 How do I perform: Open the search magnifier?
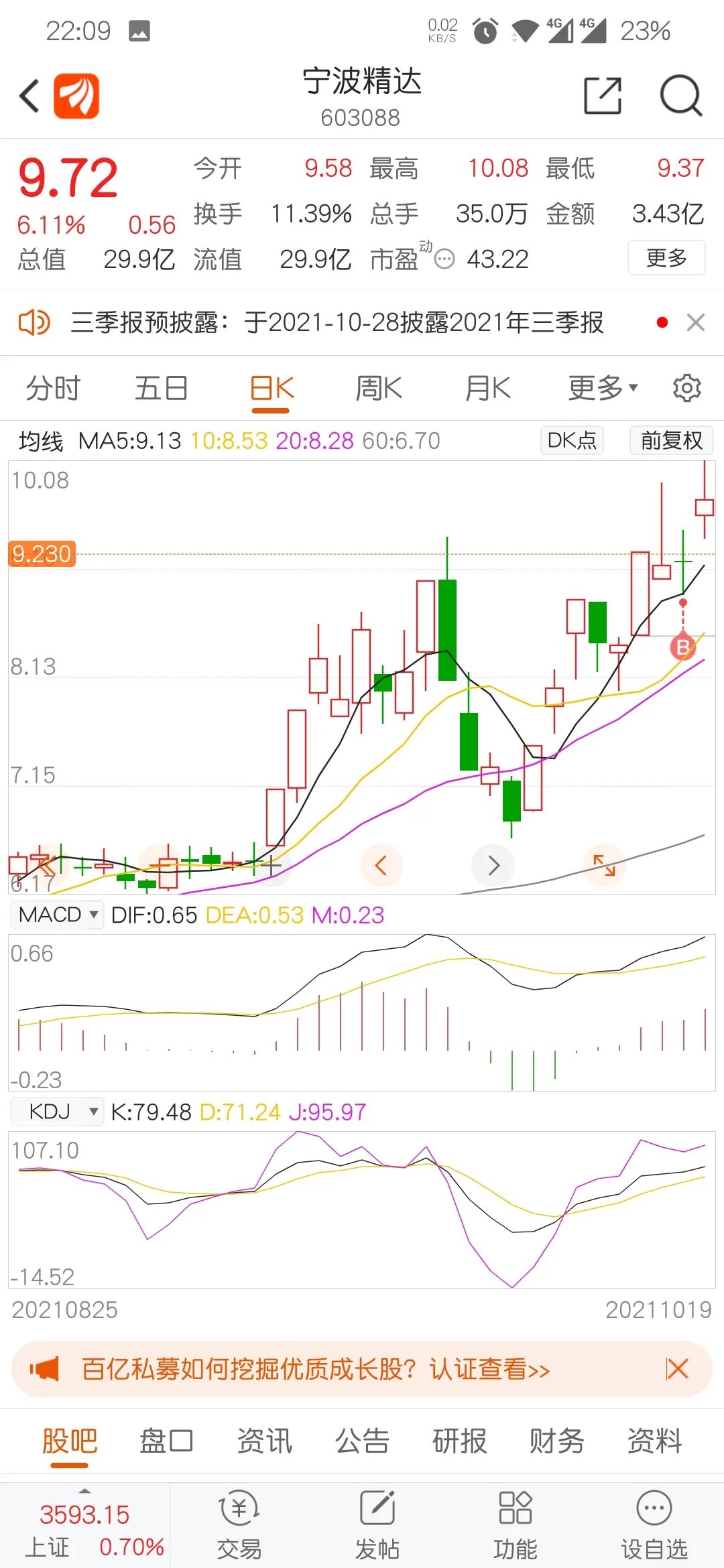680,96
